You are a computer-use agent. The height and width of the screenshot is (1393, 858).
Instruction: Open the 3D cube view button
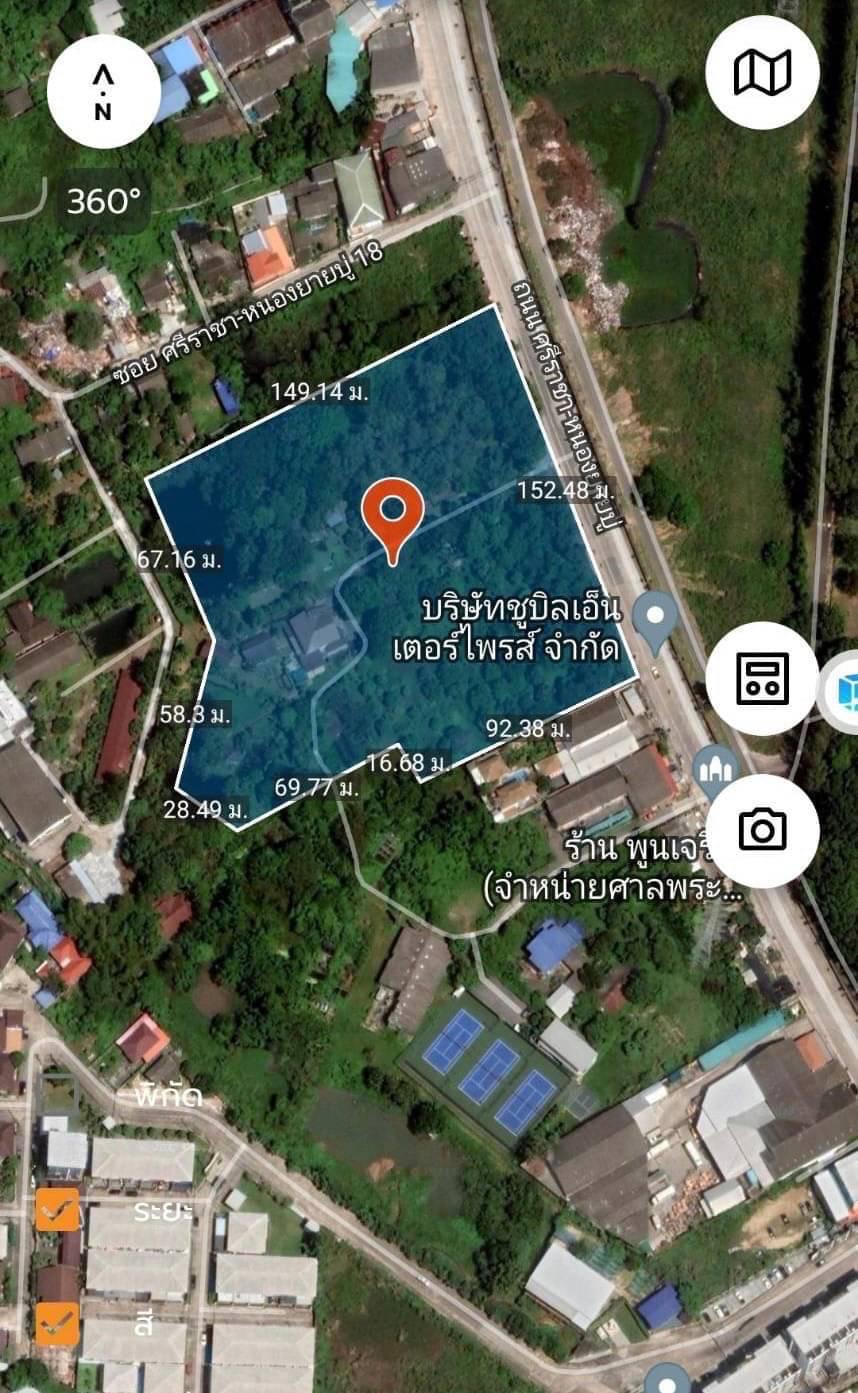tap(841, 690)
